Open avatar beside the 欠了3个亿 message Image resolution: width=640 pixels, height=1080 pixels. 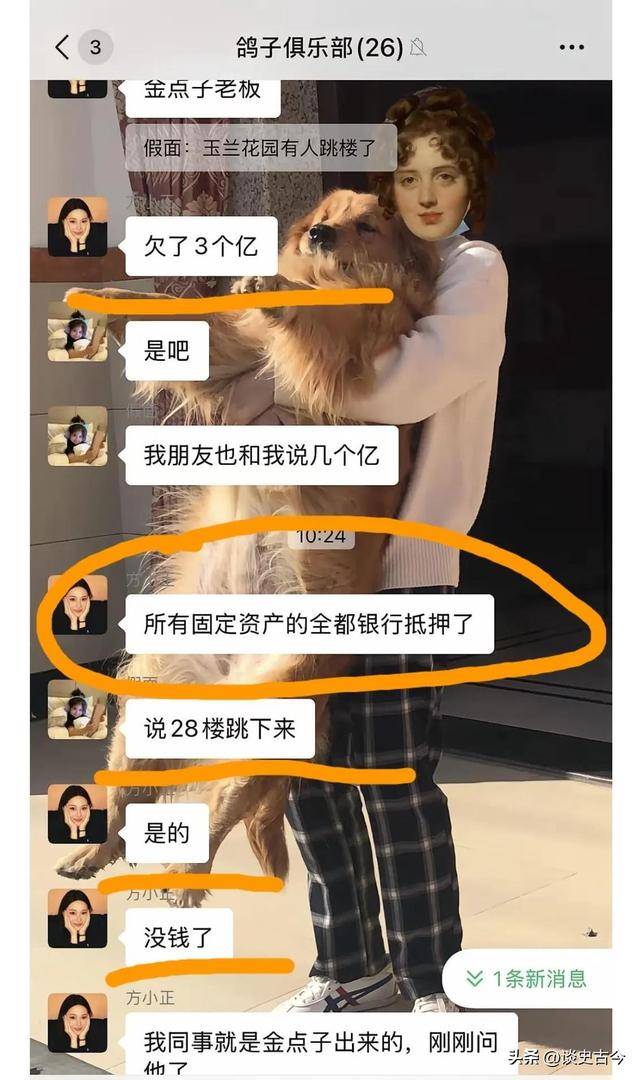[77, 226]
